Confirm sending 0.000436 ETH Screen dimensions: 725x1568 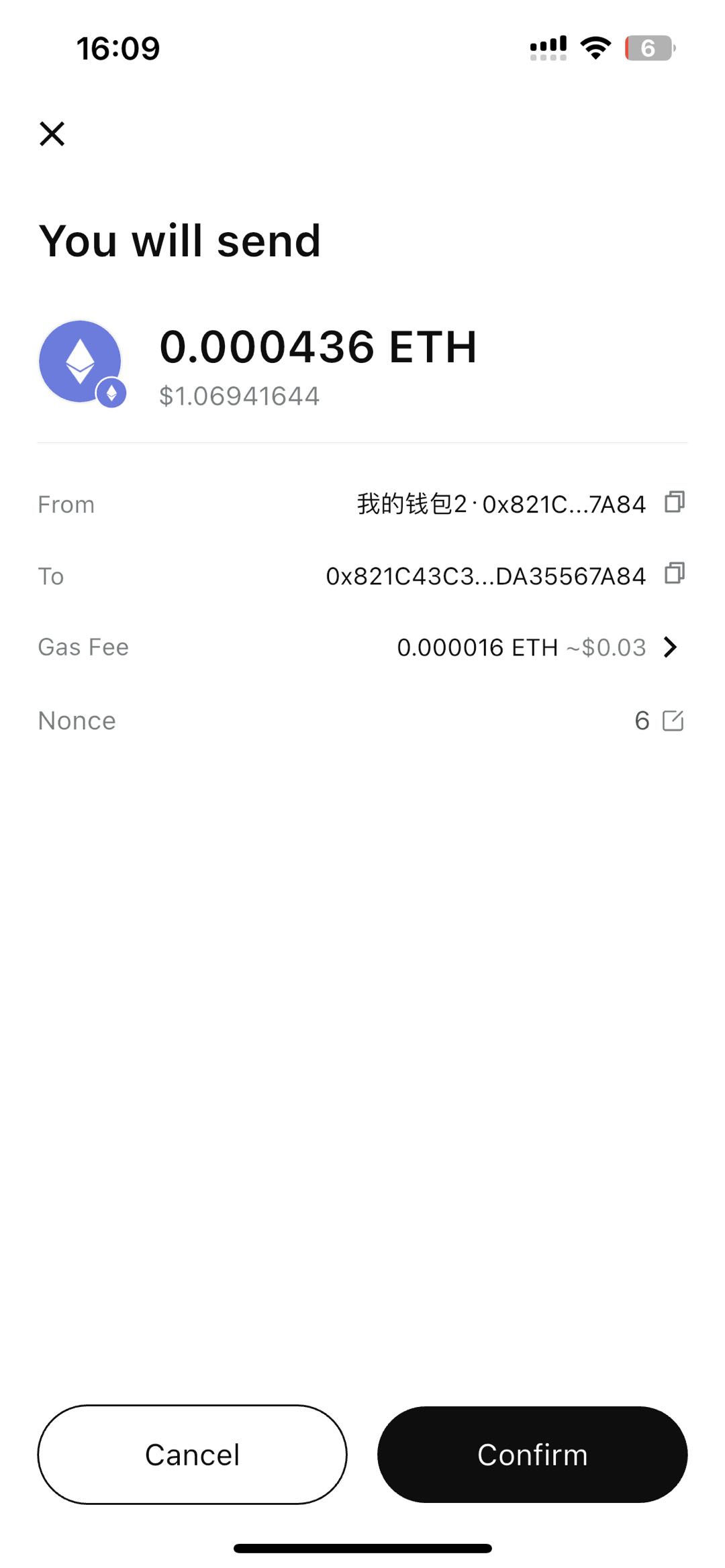[532, 1455]
